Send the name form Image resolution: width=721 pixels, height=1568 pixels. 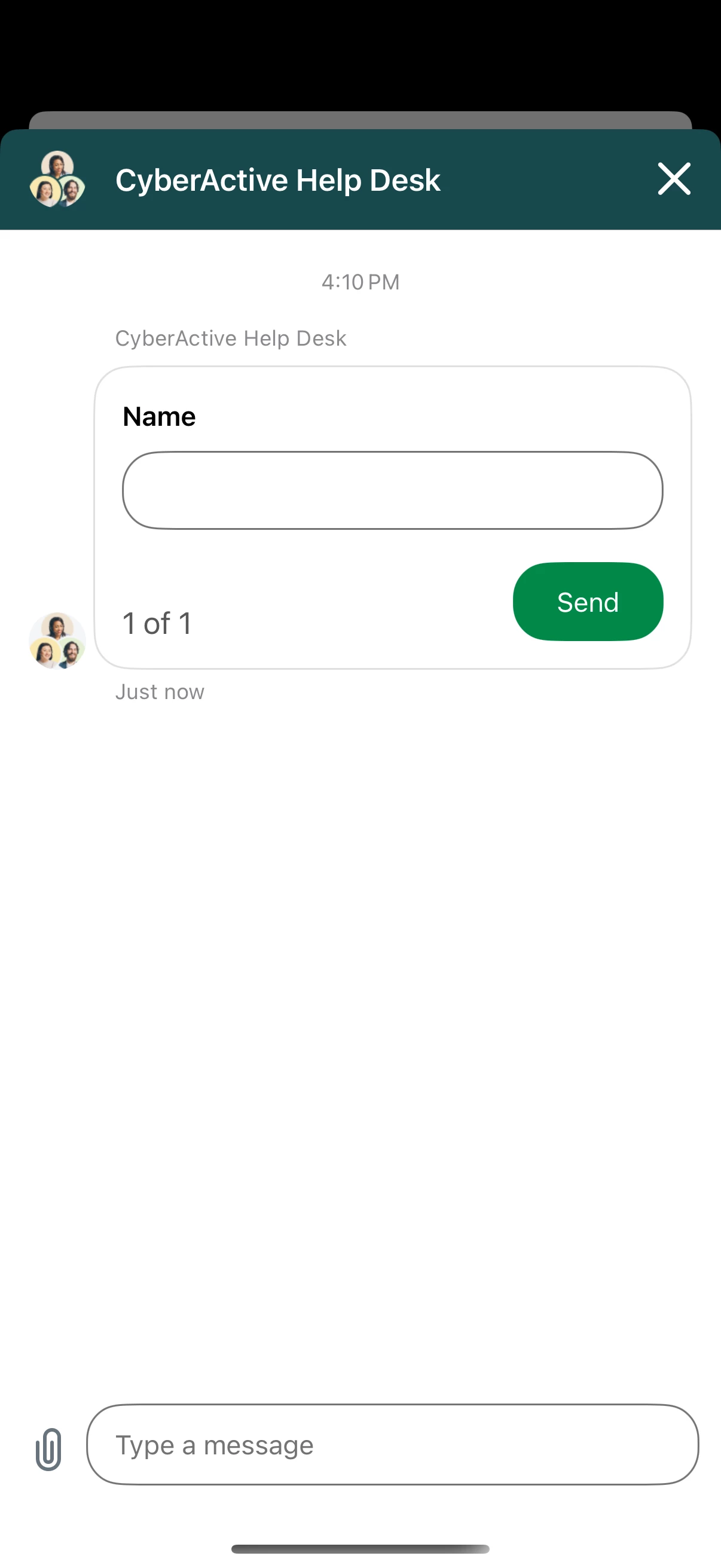pyautogui.click(x=587, y=602)
